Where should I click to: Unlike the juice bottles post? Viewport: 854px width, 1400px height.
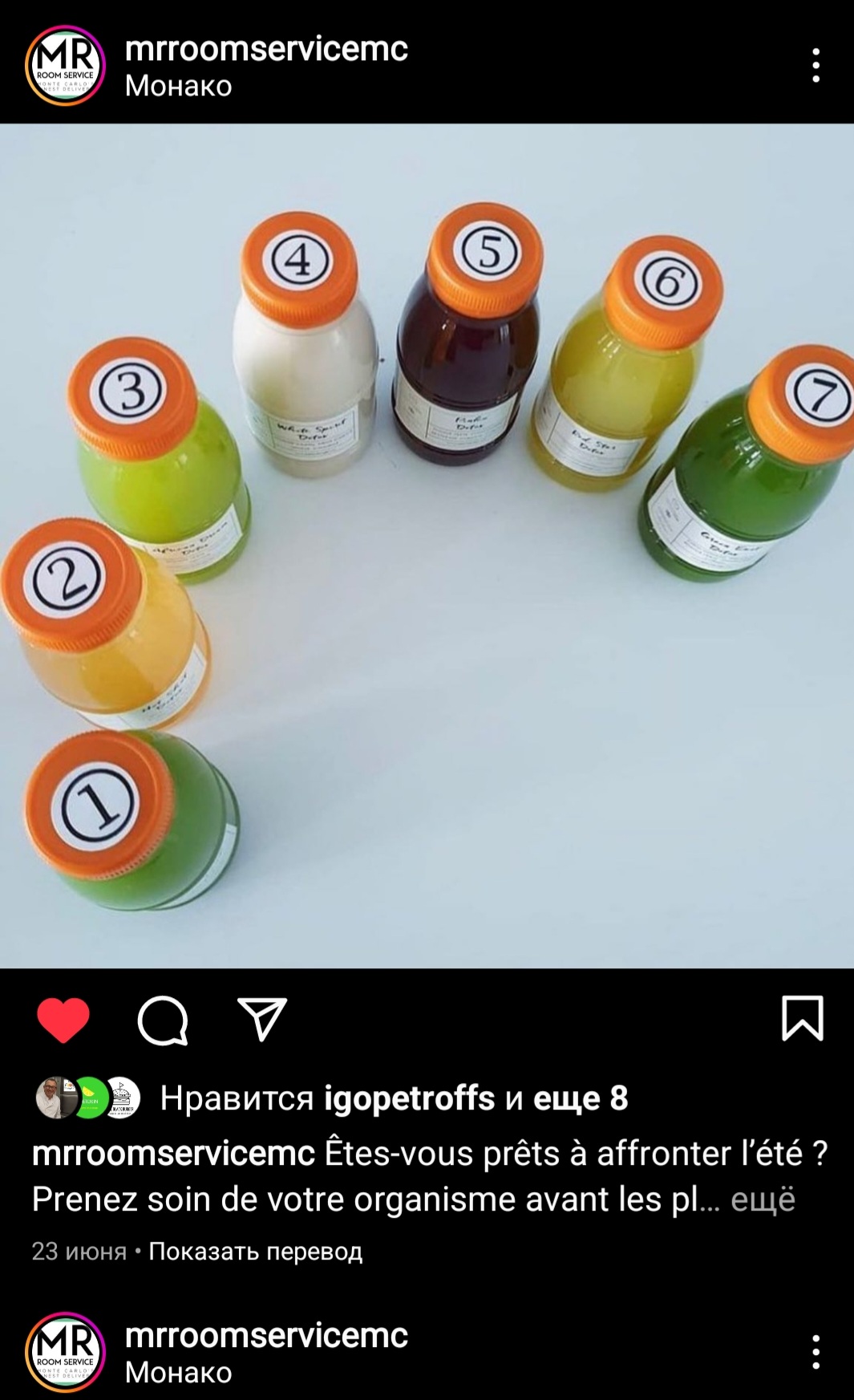click(63, 1020)
